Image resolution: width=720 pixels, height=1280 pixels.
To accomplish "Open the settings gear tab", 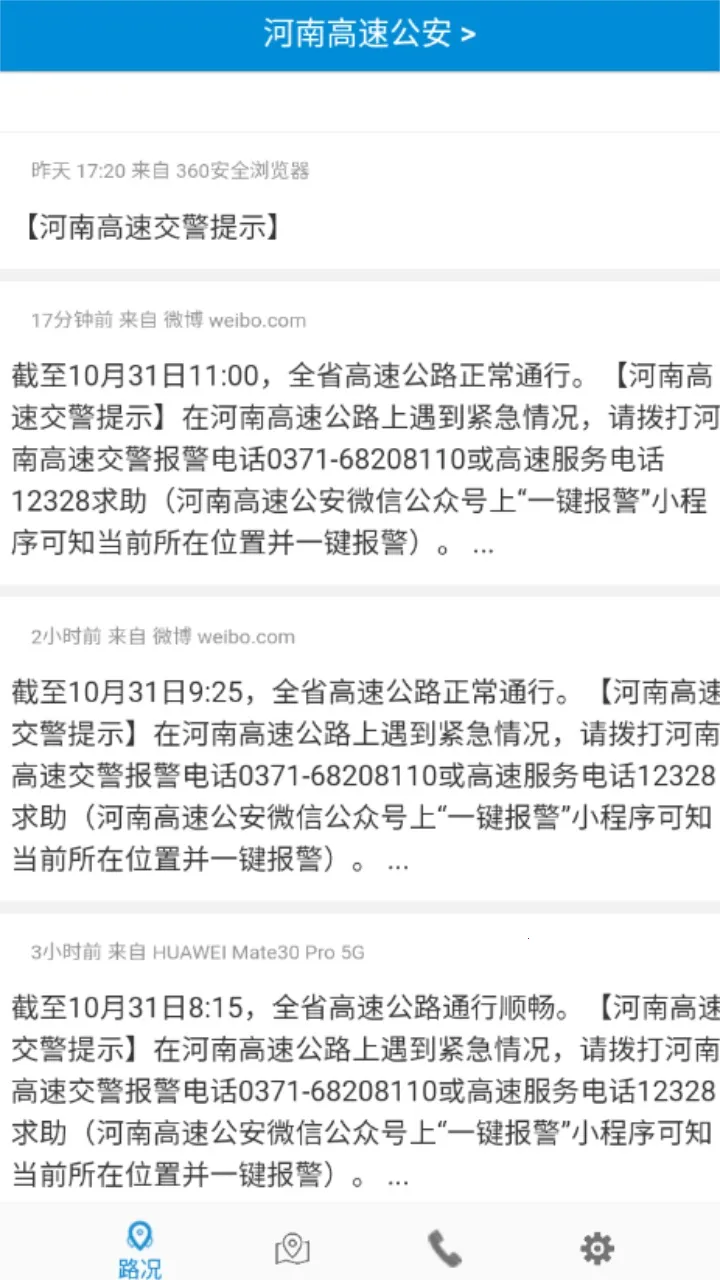I will pos(597,1248).
